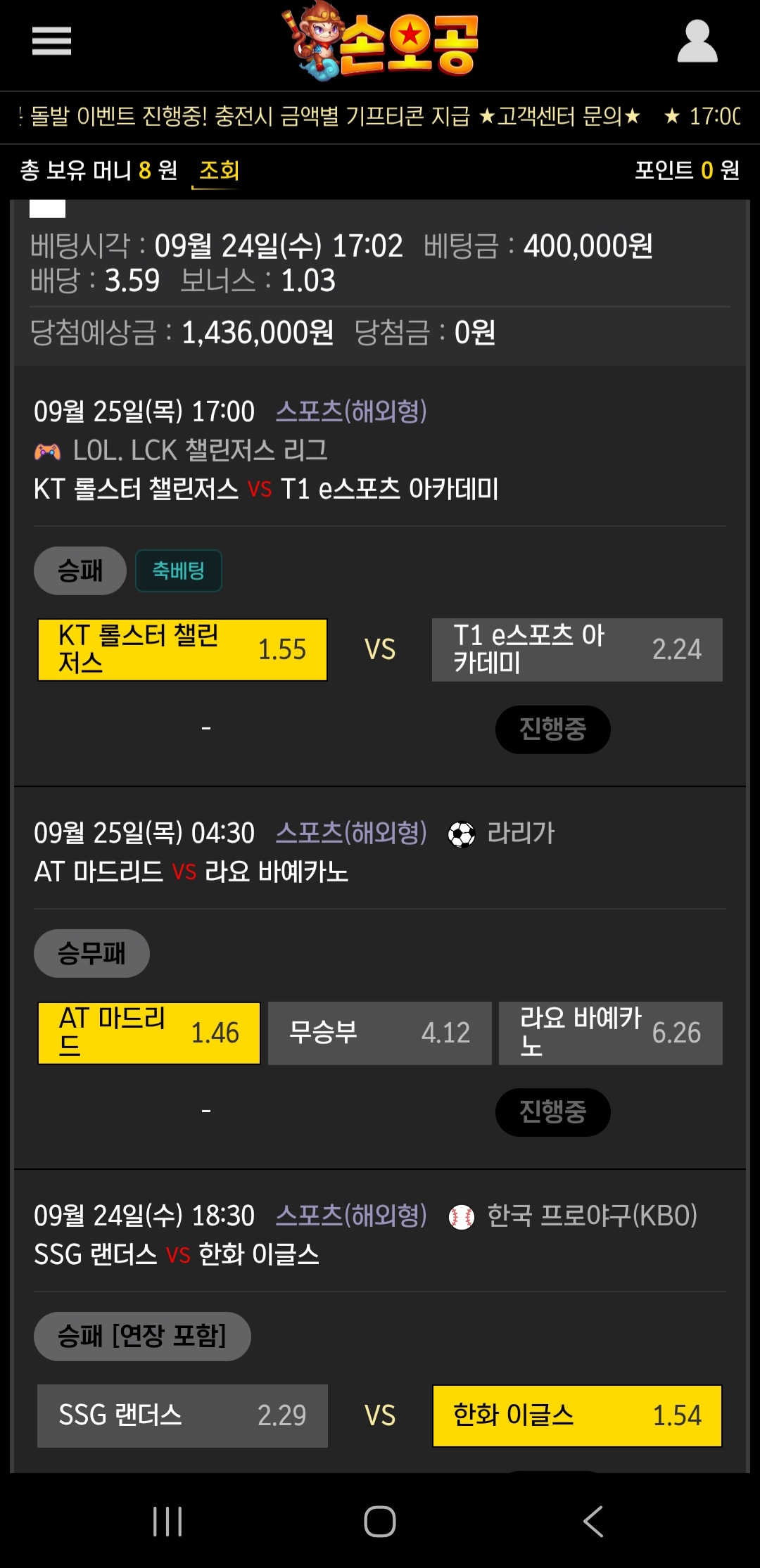This screenshot has height=1568, width=760.
Task: Select T1 e스포츠 아카데미 odds 2.24
Action: [x=577, y=649]
